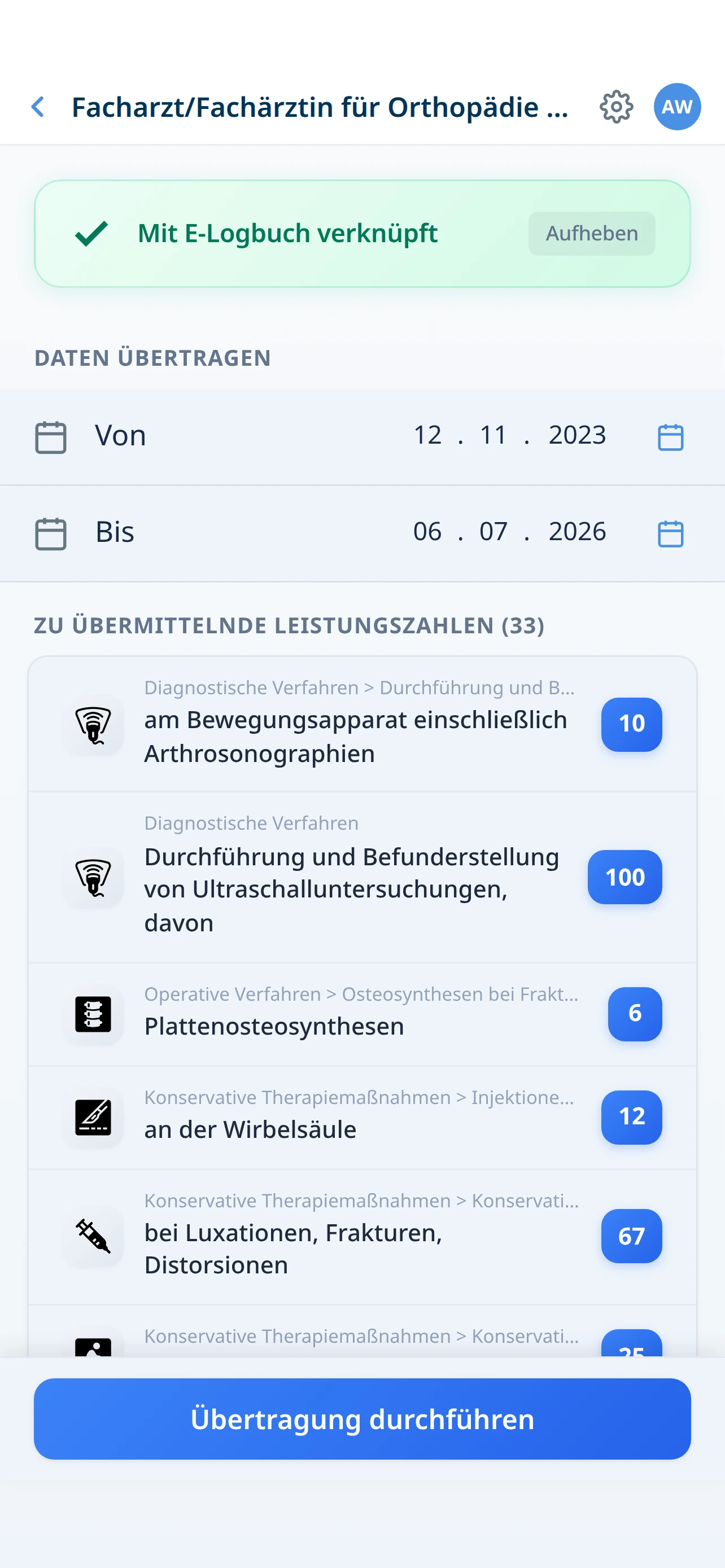Tap Aufheben to unlink the E-Logbuch
The image size is (725, 1568).
pyautogui.click(x=591, y=233)
